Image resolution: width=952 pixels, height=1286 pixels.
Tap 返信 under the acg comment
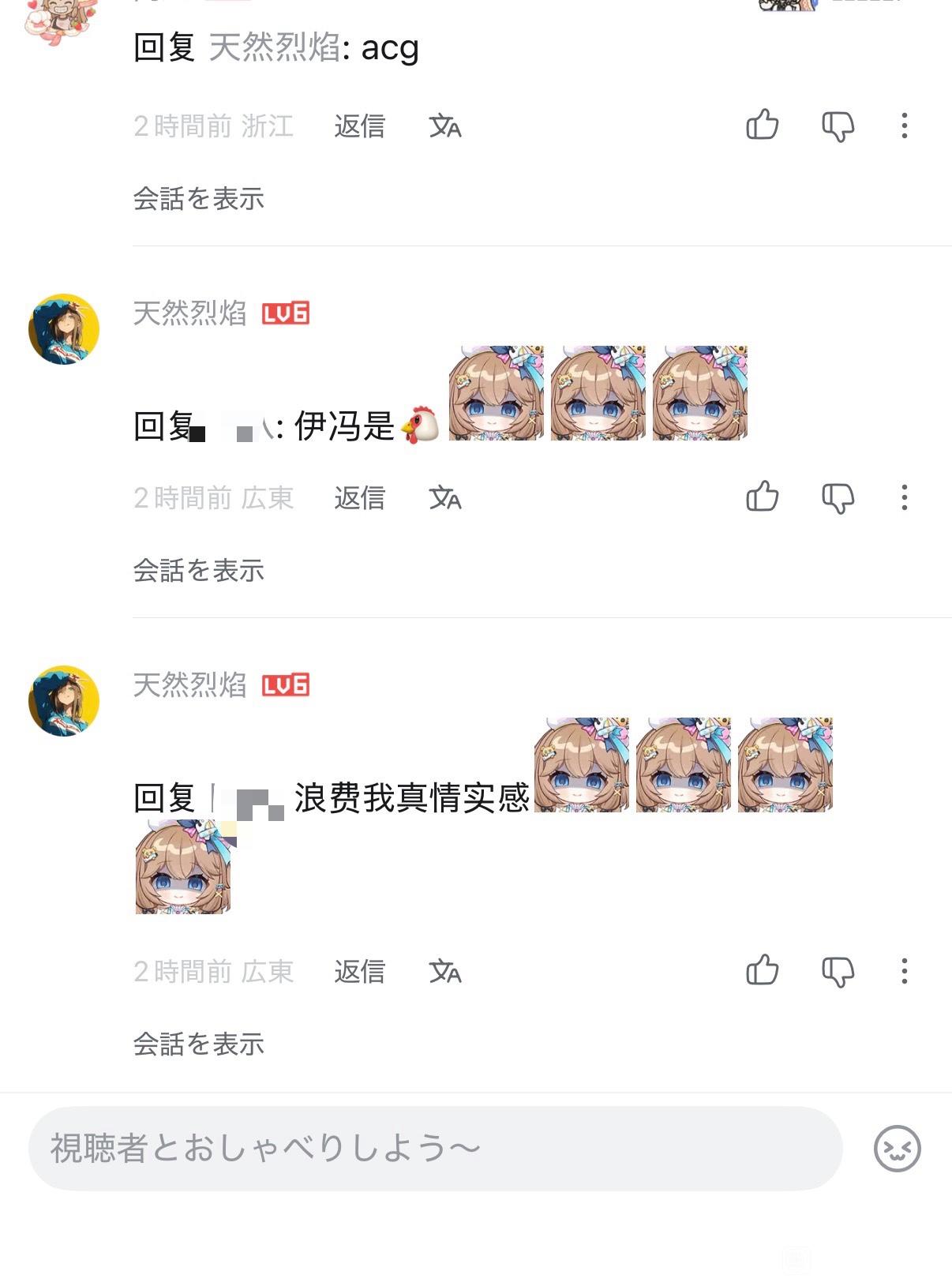pyautogui.click(x=359, y=126)
